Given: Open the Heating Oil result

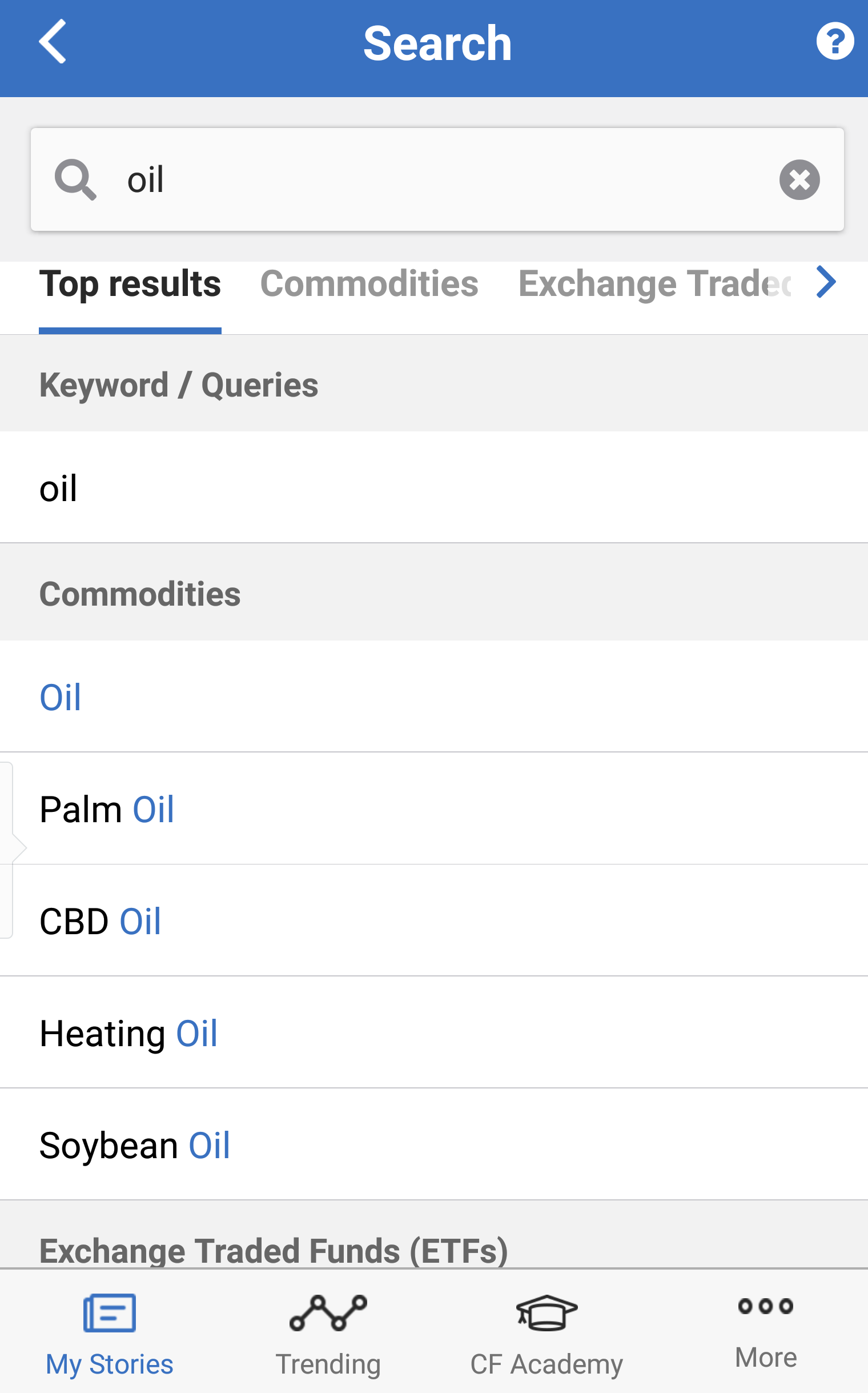Looking at the screenshot, I should [434, 1033].
